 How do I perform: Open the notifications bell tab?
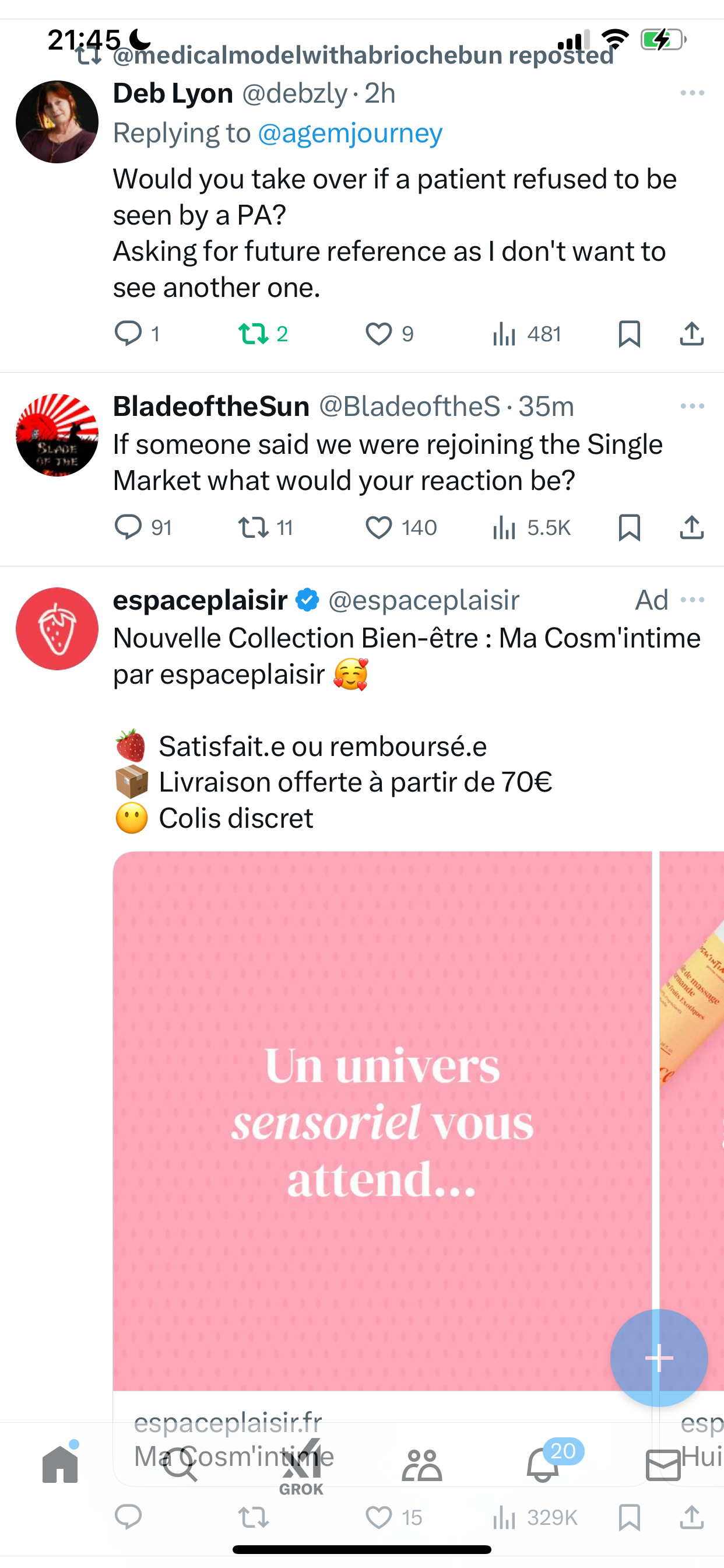click(543, 1465)
